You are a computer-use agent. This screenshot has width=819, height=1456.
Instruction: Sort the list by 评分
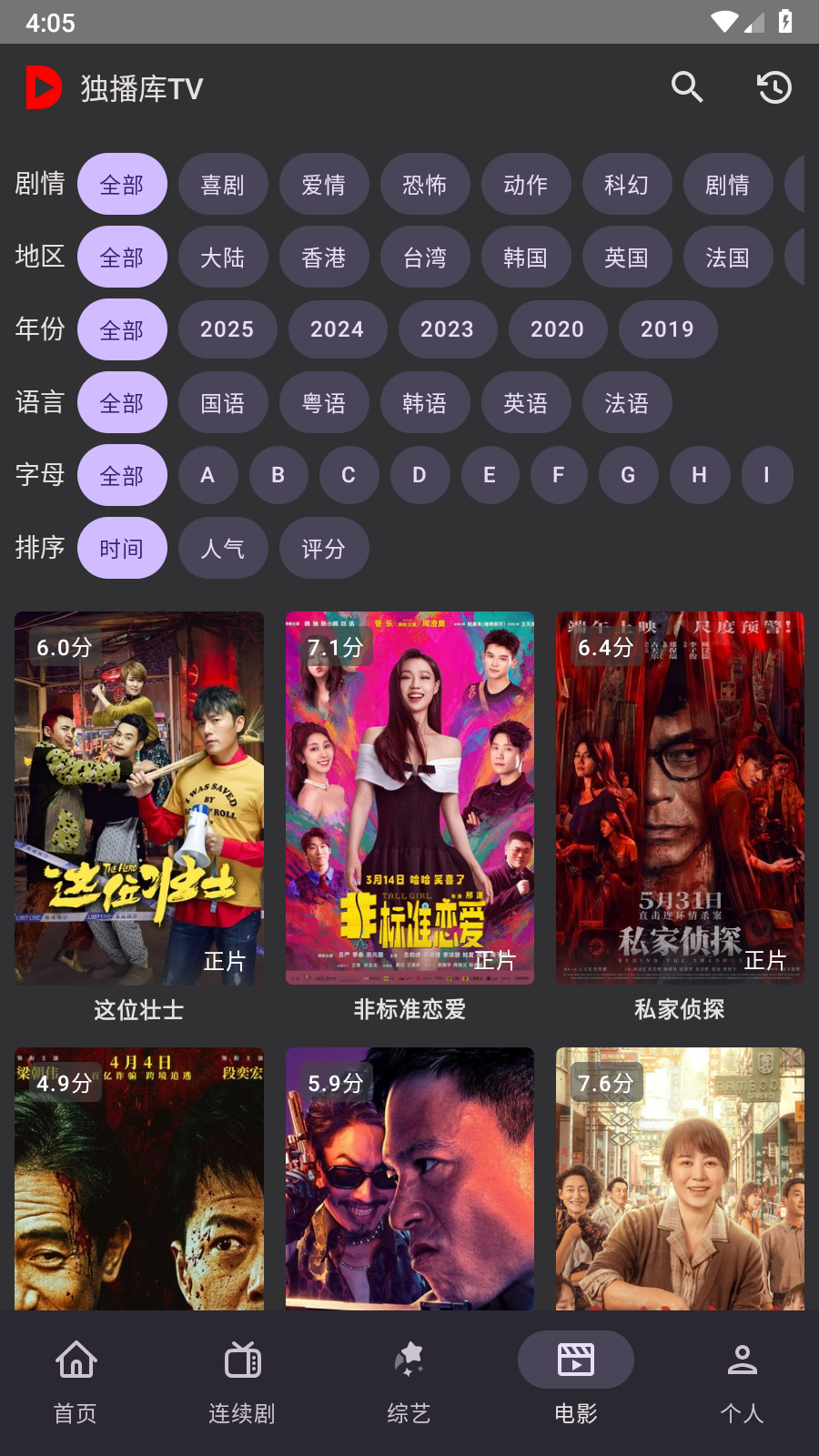324,548
